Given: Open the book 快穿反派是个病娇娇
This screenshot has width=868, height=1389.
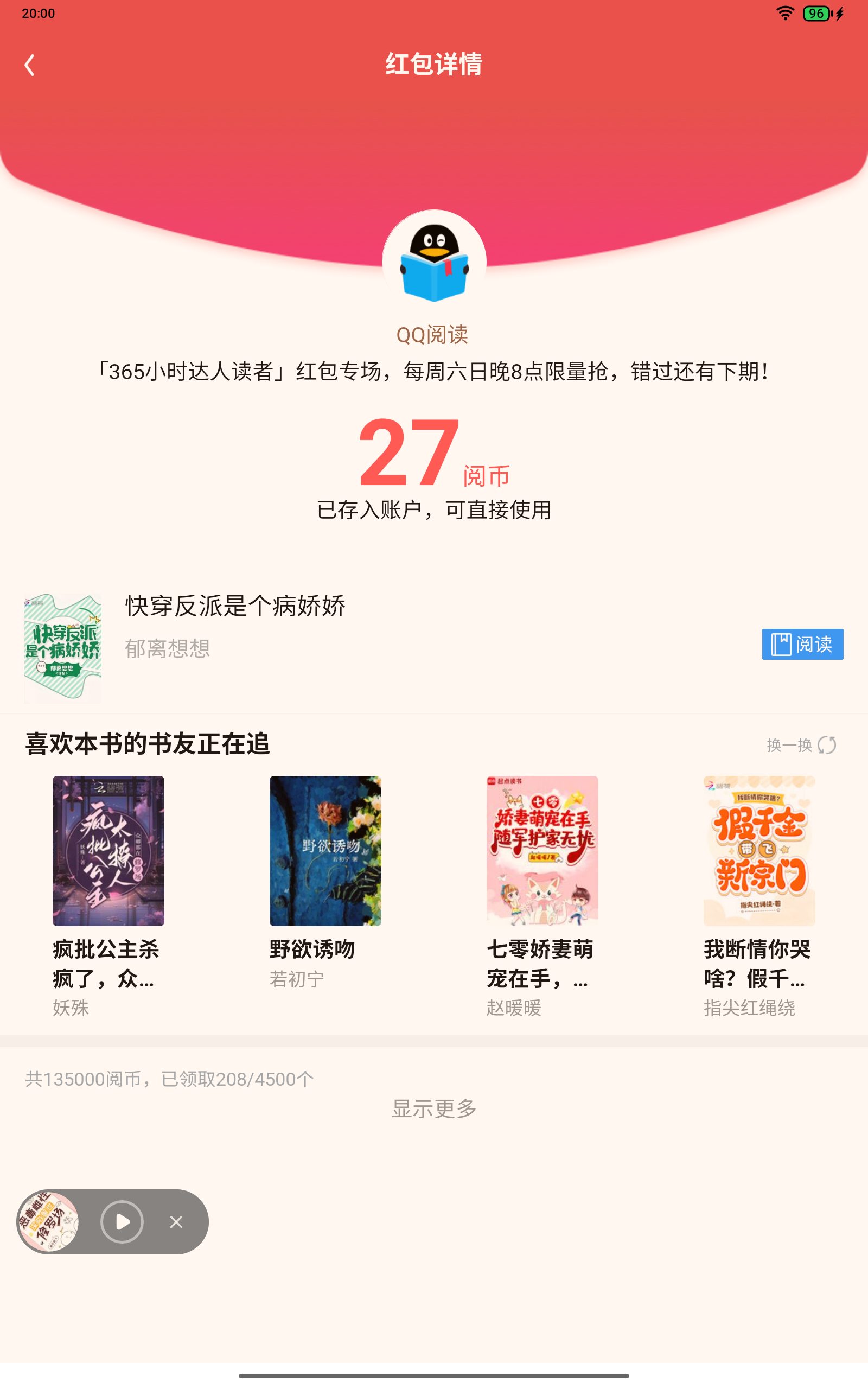Looking at the screenshot, I should (235, 606).
